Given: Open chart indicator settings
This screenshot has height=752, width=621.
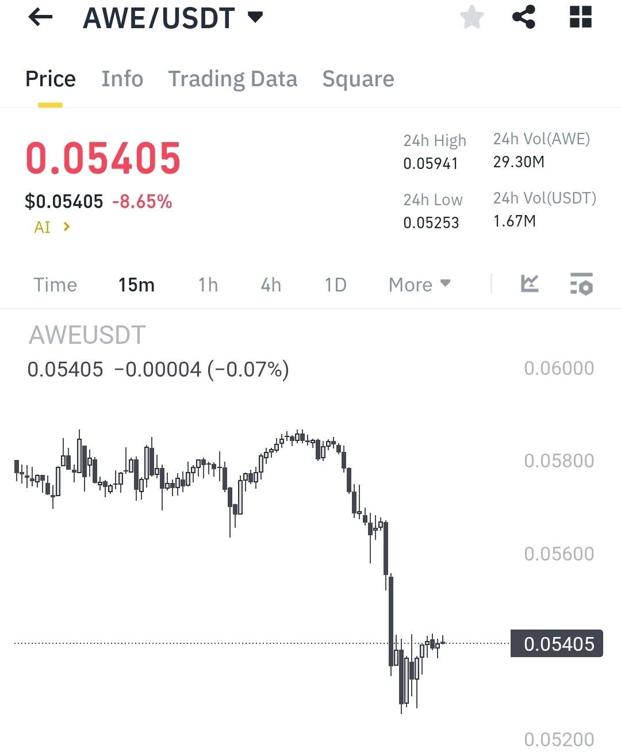Looking at the screenshot, I should tap(581, 285).
